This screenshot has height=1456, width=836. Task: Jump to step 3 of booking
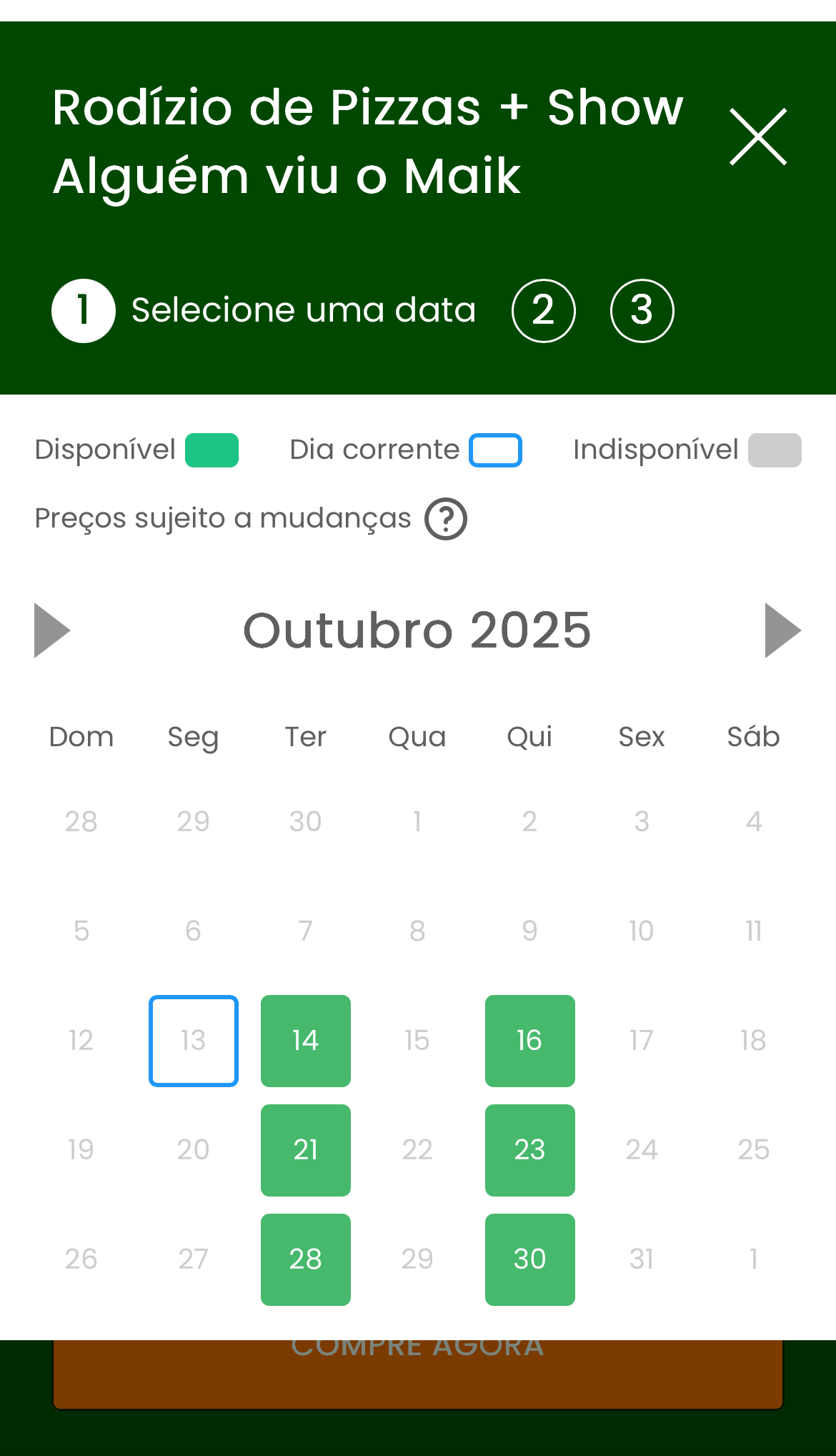tap(642, 311)
